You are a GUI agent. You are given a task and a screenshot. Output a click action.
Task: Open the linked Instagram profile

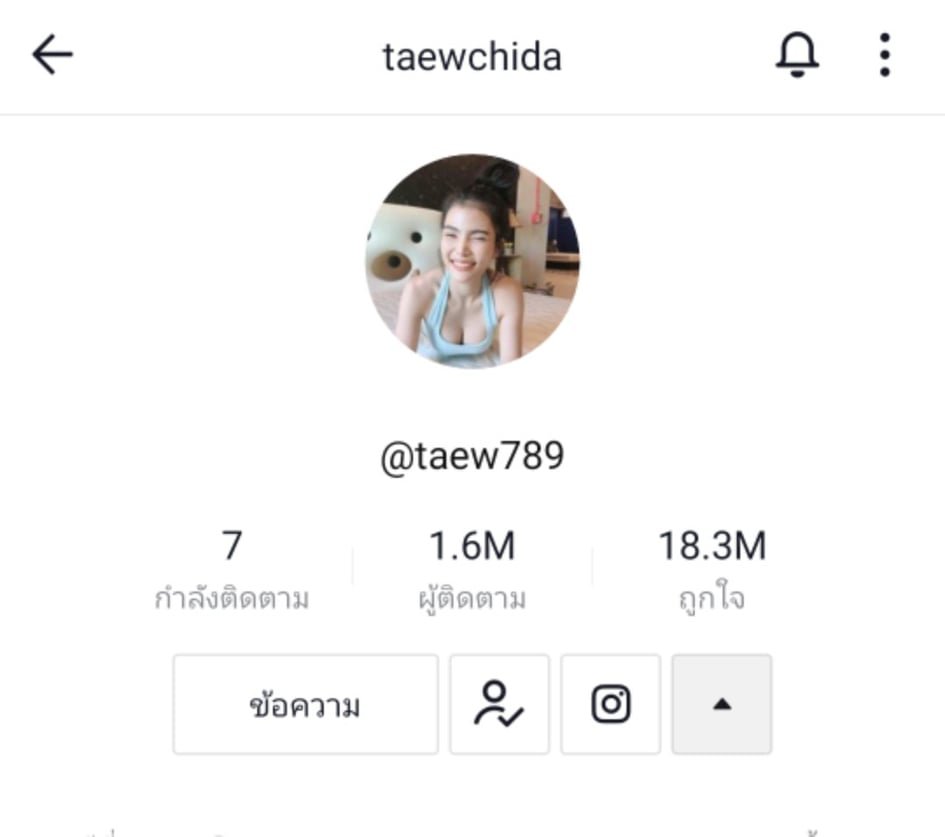tap(610, 704)
